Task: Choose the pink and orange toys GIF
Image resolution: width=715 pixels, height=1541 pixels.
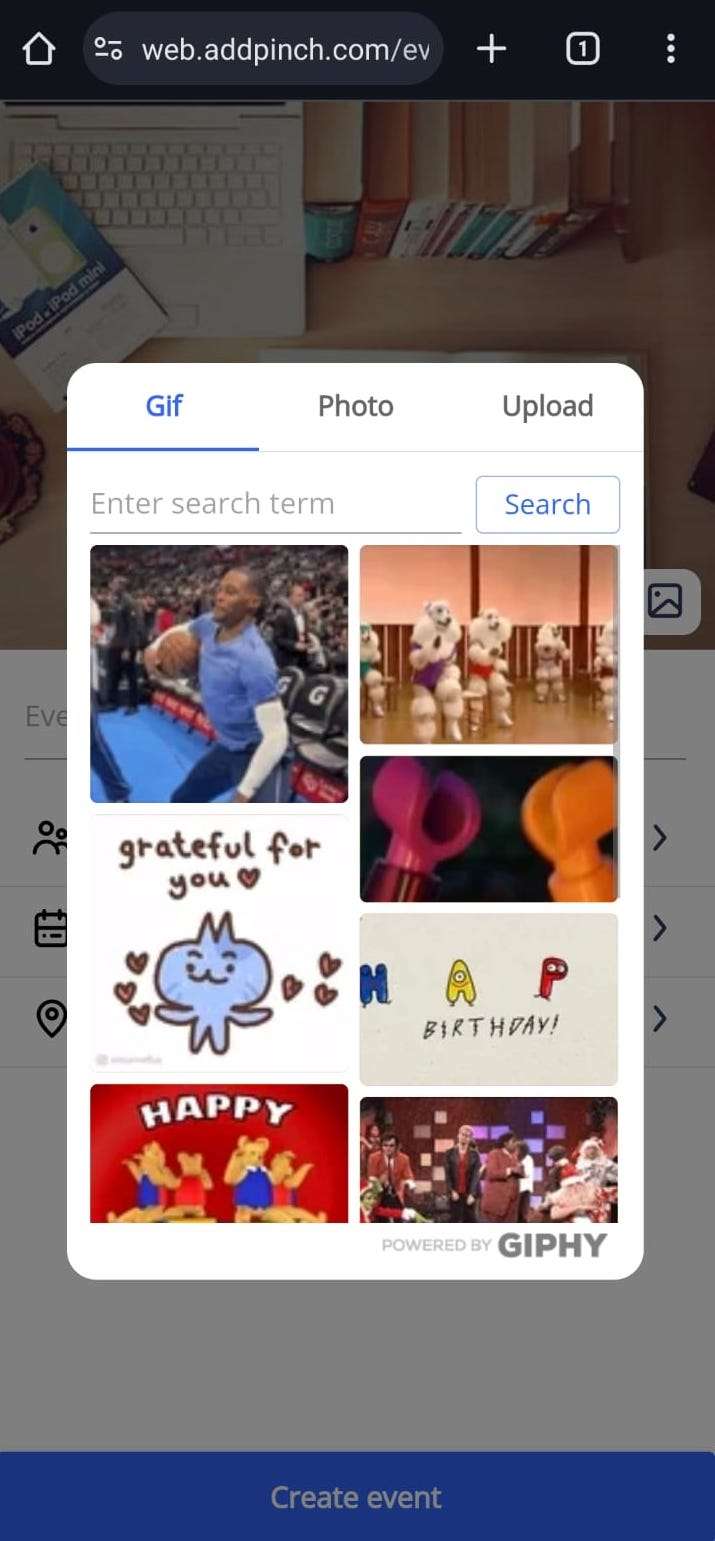Action: 489,829
